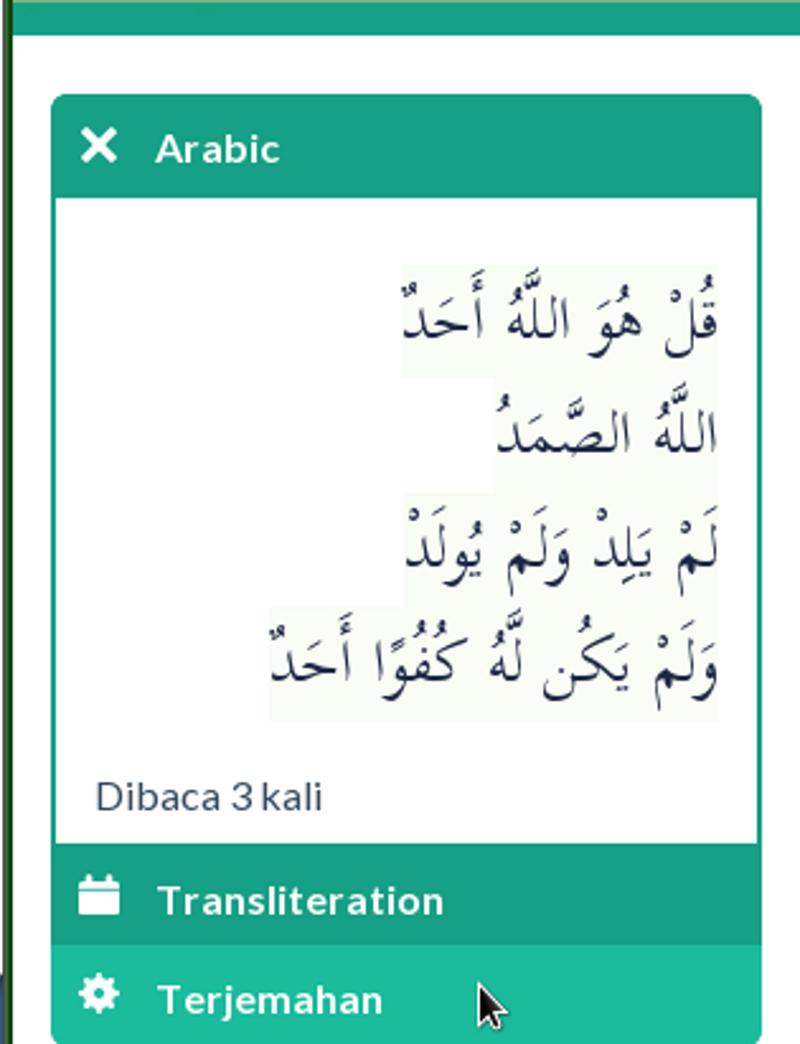
Task: Expand the Transliteration section
Action: (299, 900)
